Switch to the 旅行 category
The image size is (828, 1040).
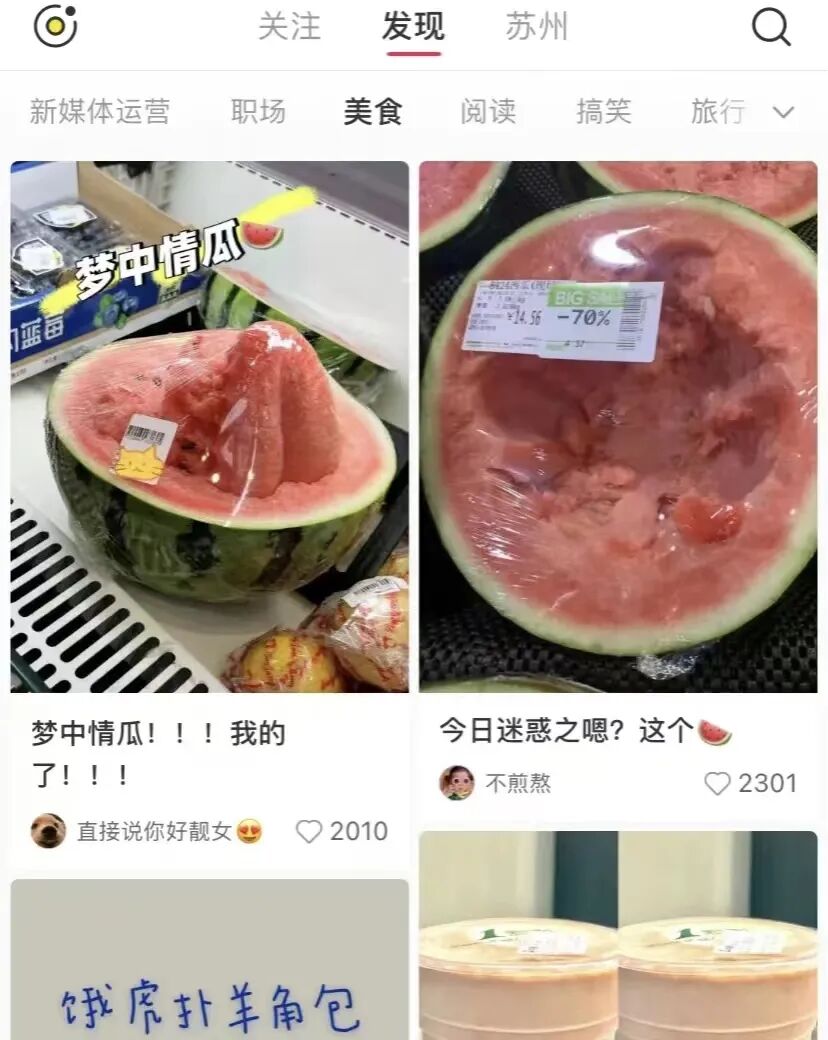point(718,111)
